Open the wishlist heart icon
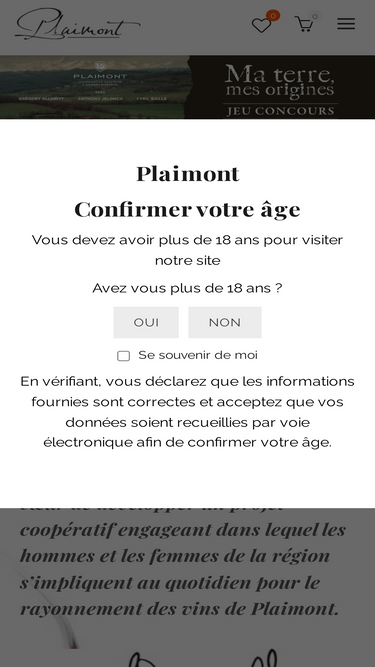 click(261, 26)
